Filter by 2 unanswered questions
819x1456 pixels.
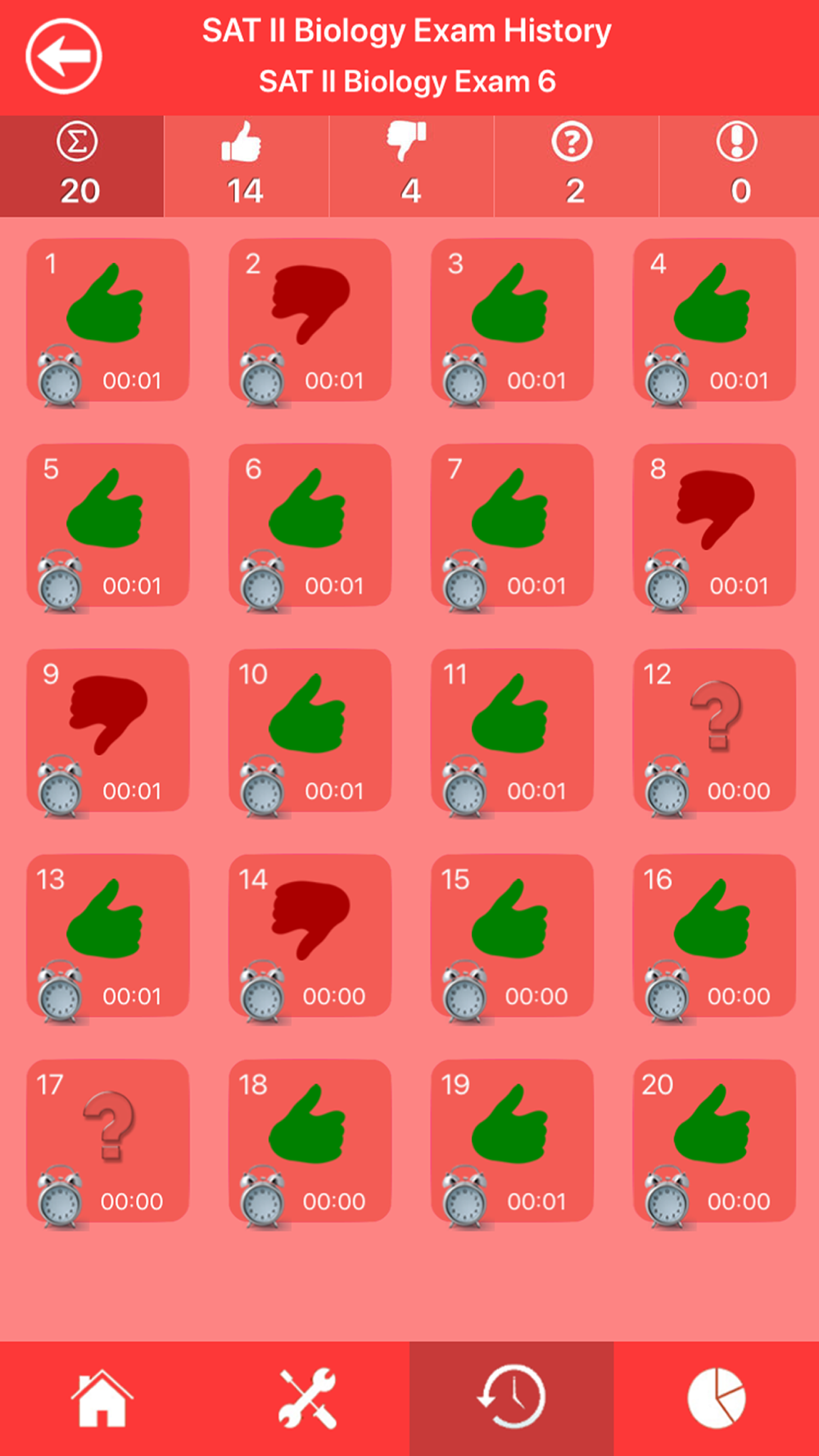576,166
